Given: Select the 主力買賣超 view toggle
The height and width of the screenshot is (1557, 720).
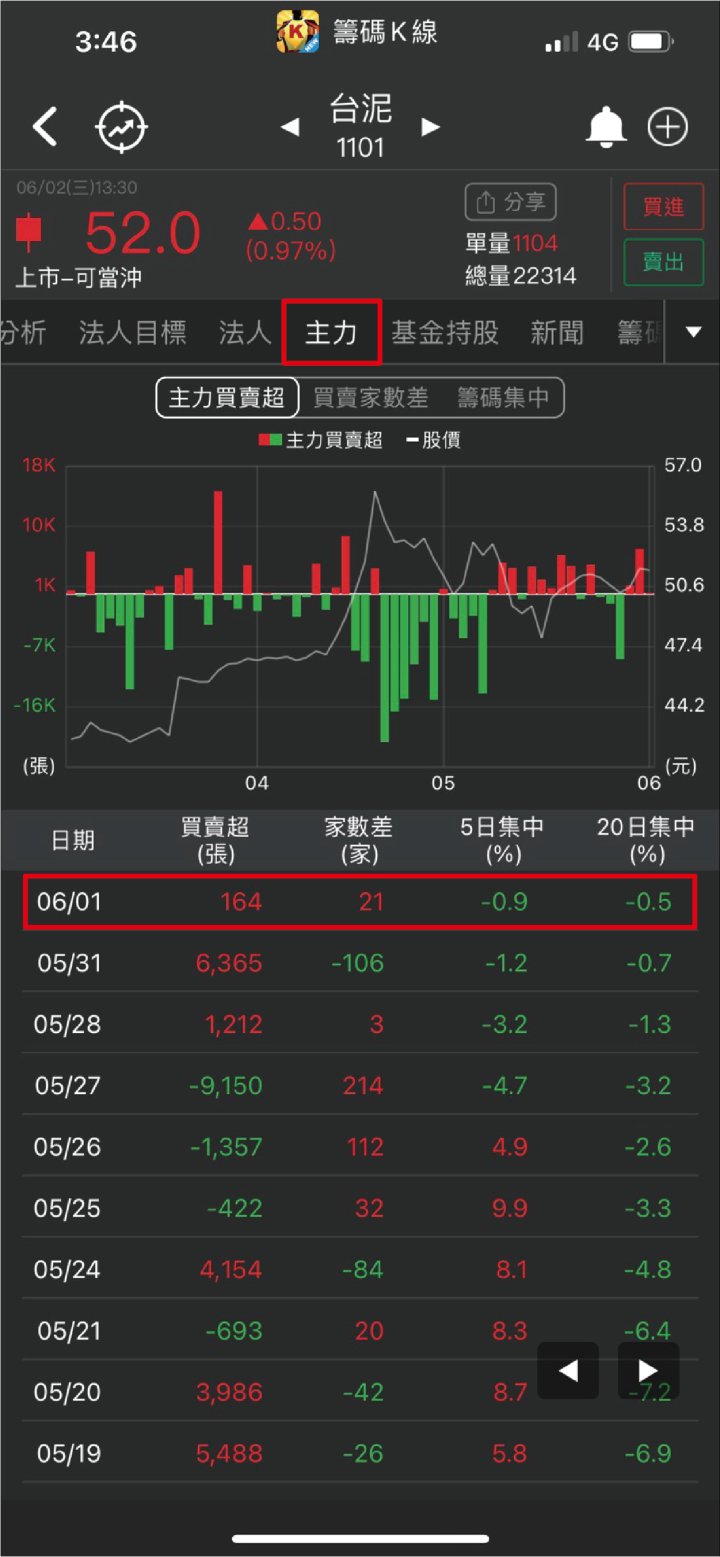Looking at the screenshot, I should point(227,397).
